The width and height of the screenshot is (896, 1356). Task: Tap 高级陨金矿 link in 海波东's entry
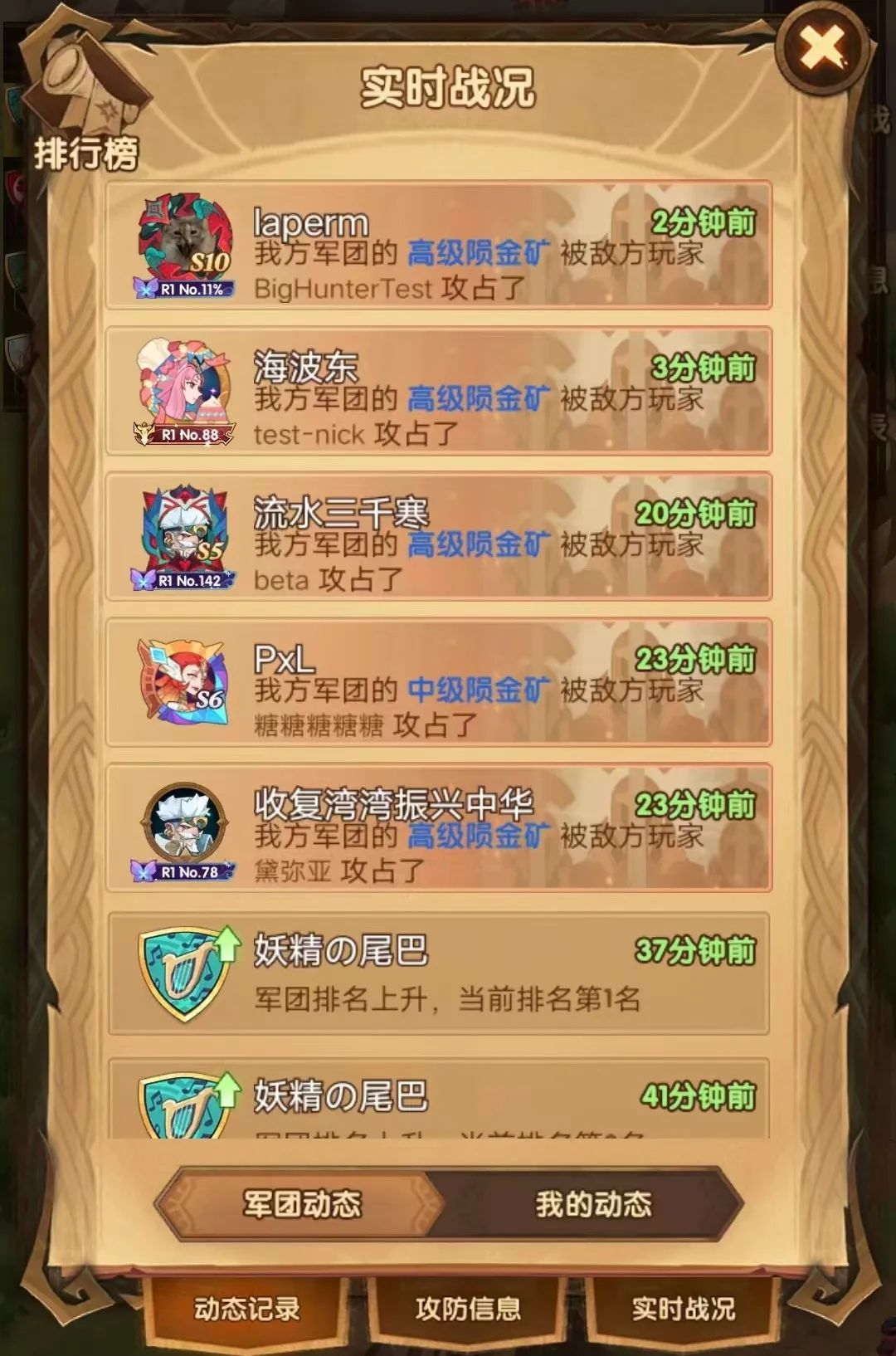tap(478, 398)
